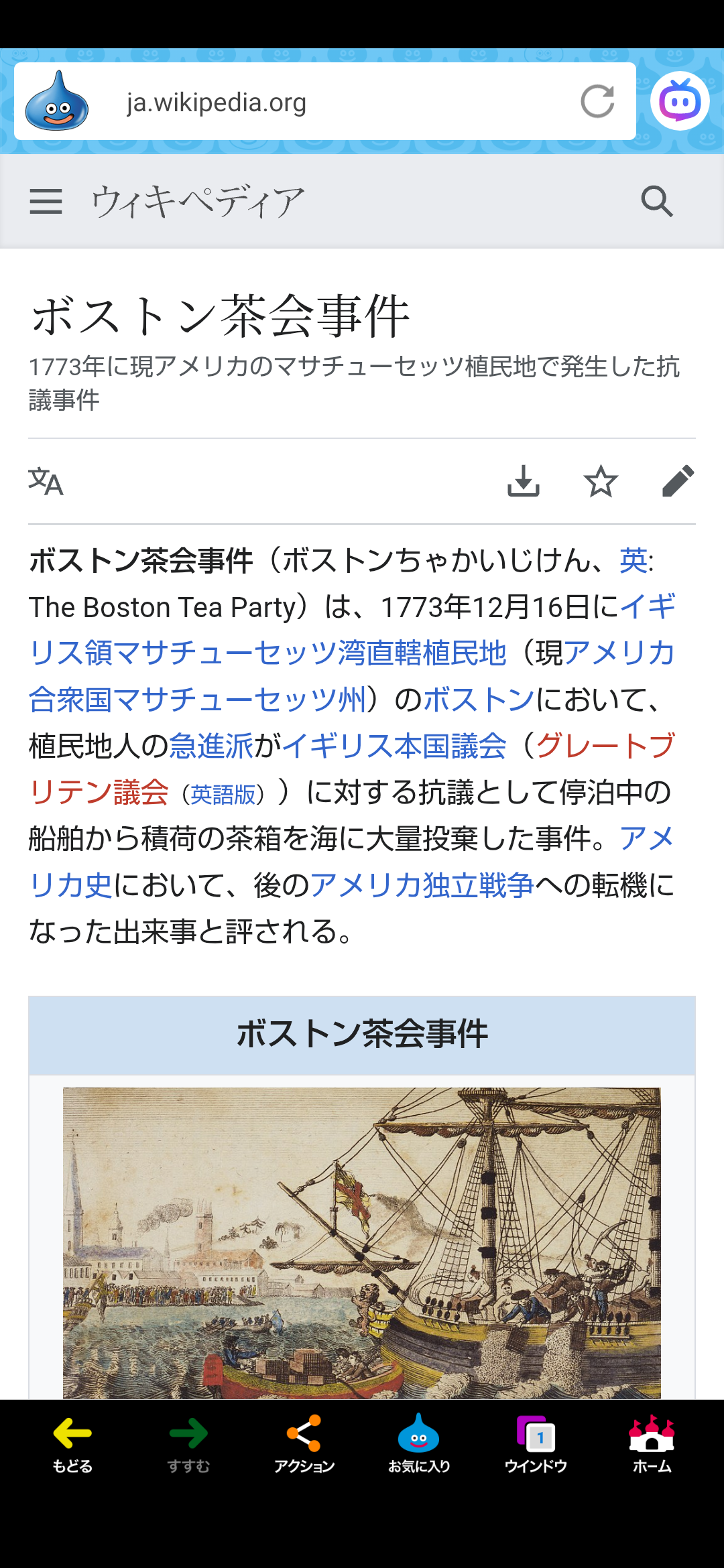Image resolution: width=724 pixels, height=1568 pixels.
Task: Open the purple robot assistant icon
Action: pyautogui.click(x=680, y=102)
